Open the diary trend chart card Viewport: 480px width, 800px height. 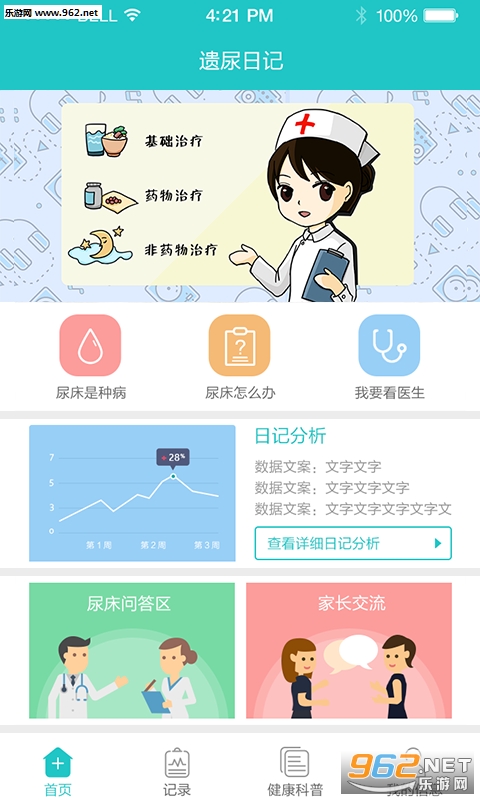(132, 493)
